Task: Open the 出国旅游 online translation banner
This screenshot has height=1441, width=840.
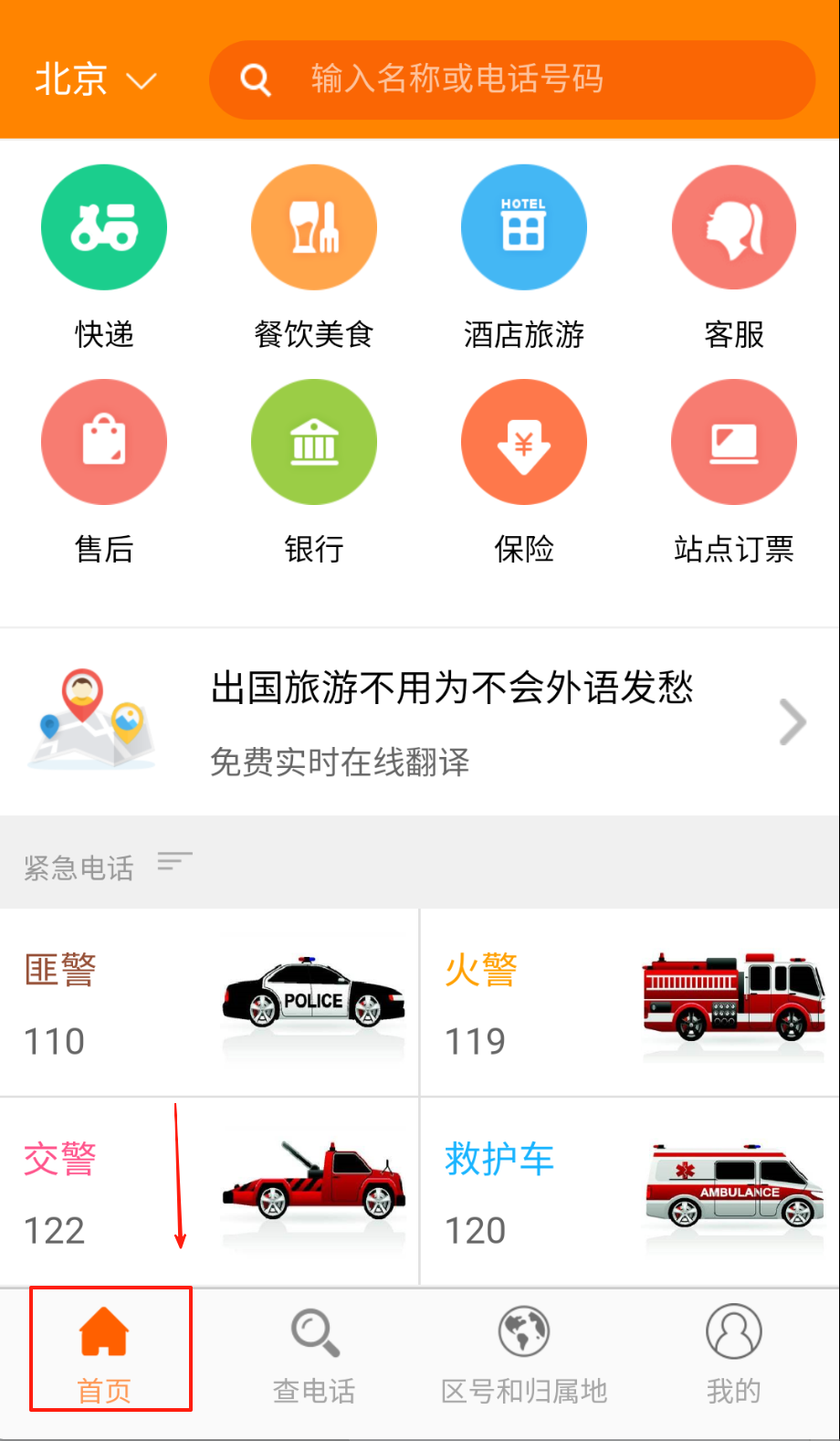Action: [x=420, y=722]
